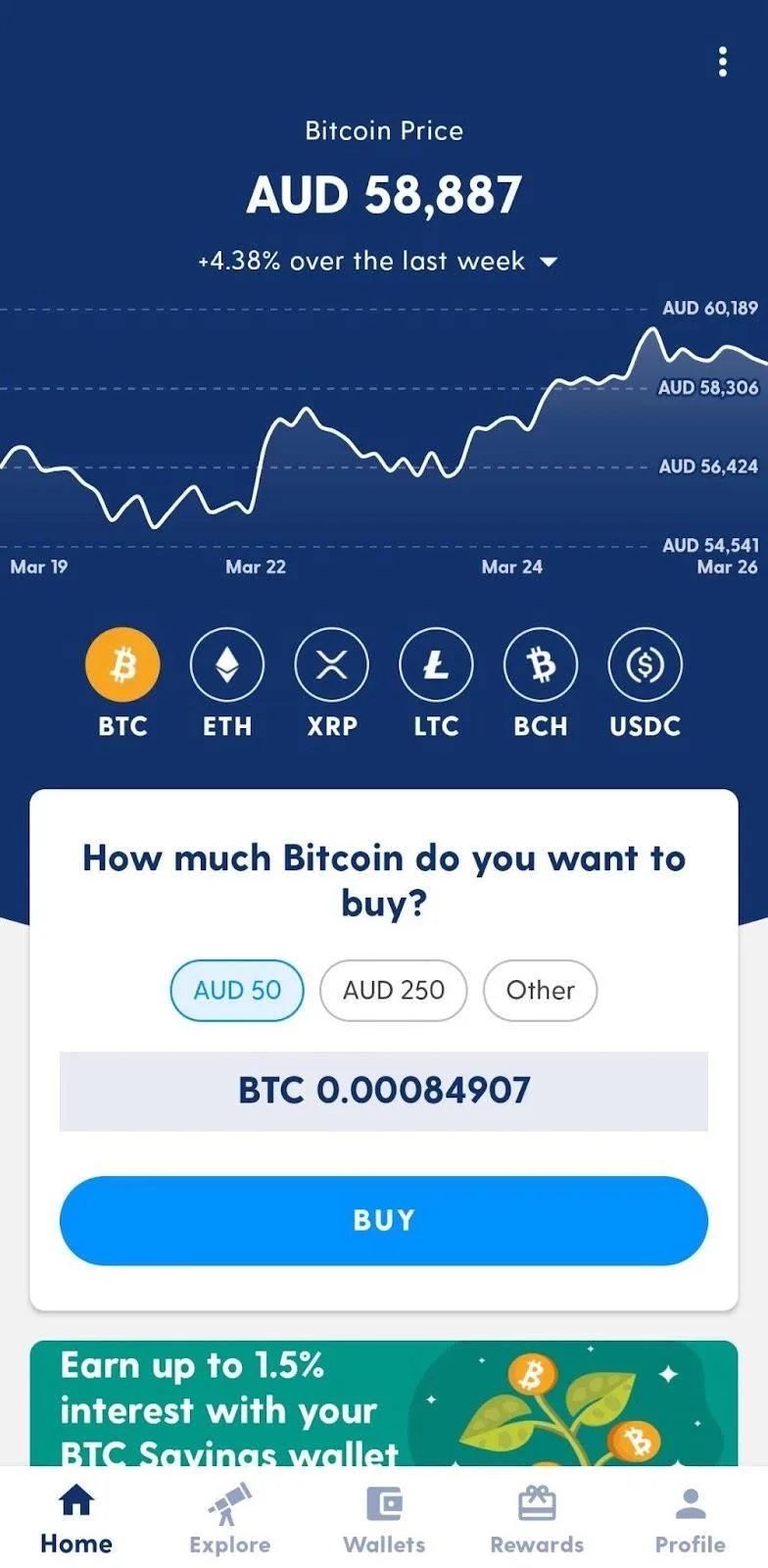View BCH price
This screenshot has width=768, height=1568.
[541, 666]
